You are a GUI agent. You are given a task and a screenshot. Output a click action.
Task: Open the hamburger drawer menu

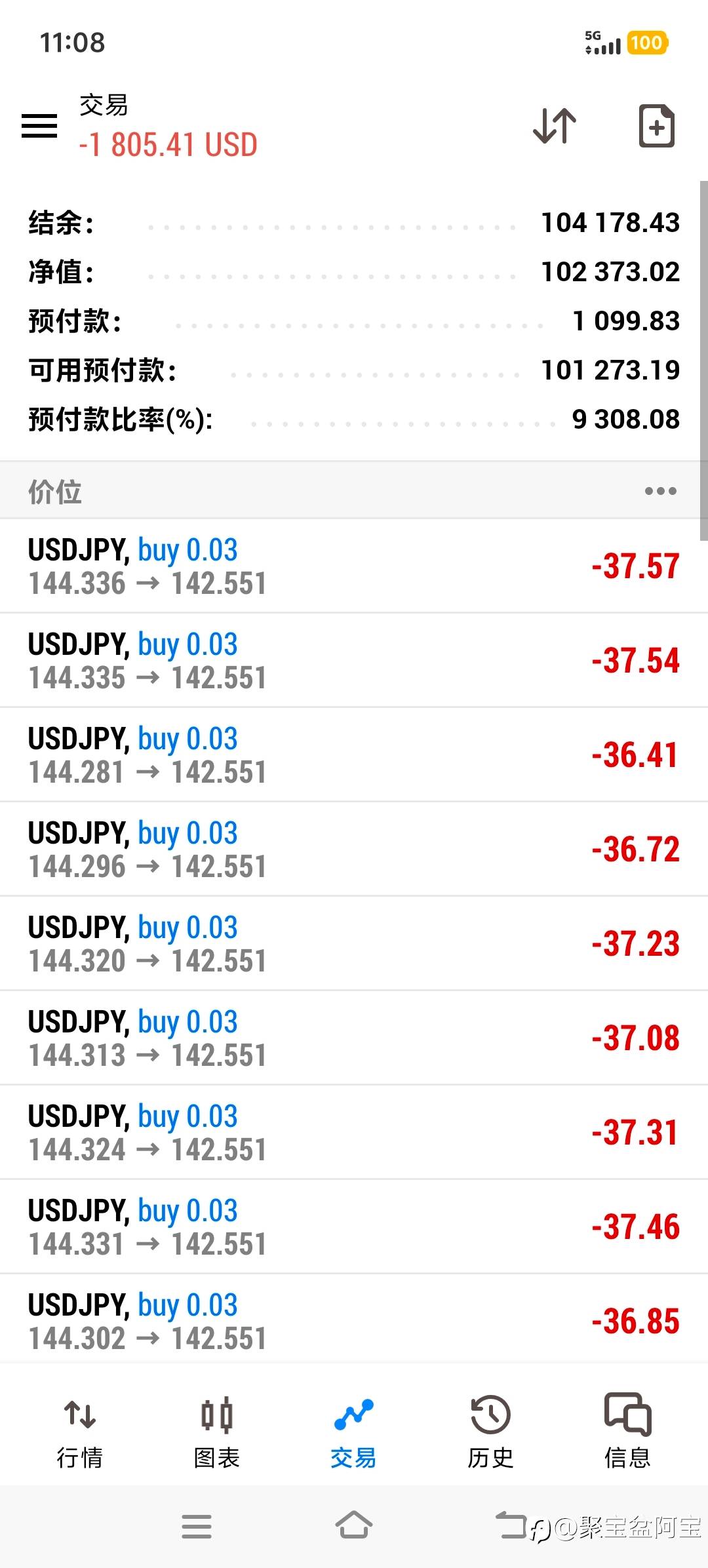coord(39,125)
